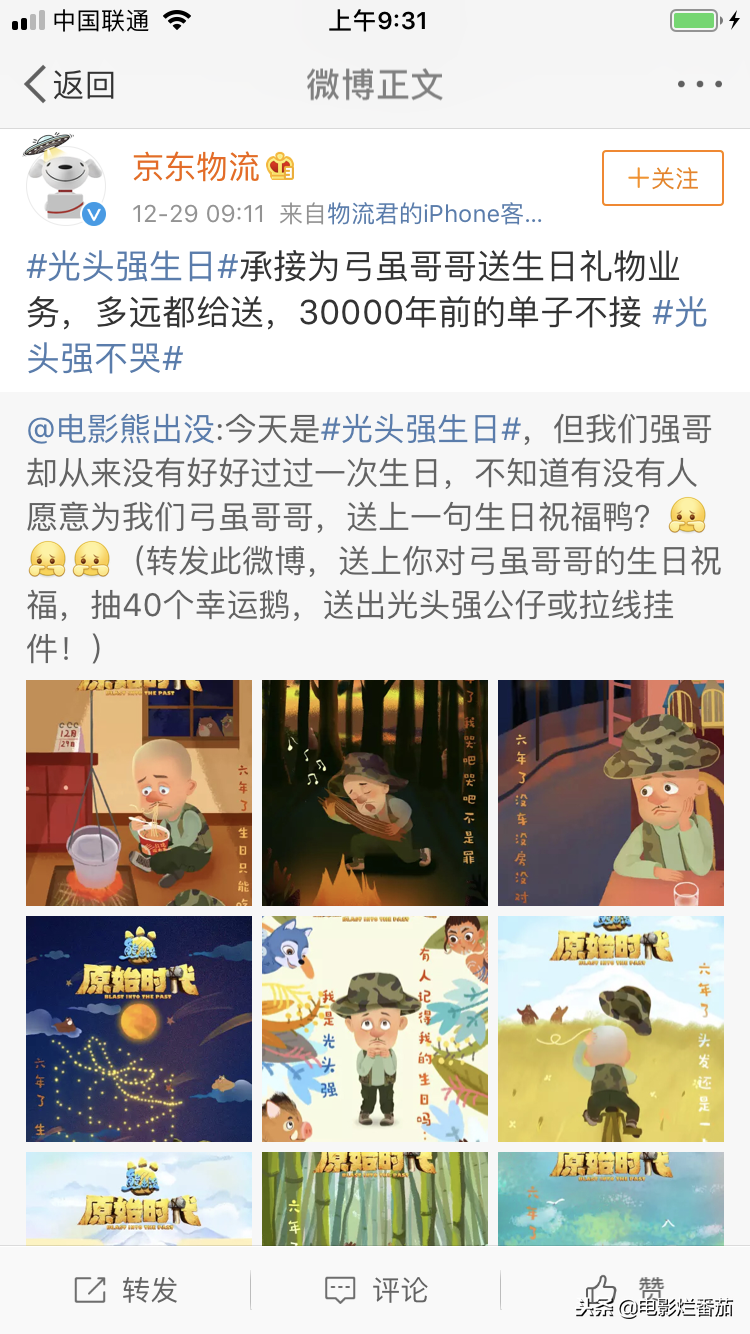Comment on this post via 评论
Screen dimensions: 750x1334
376,1290
